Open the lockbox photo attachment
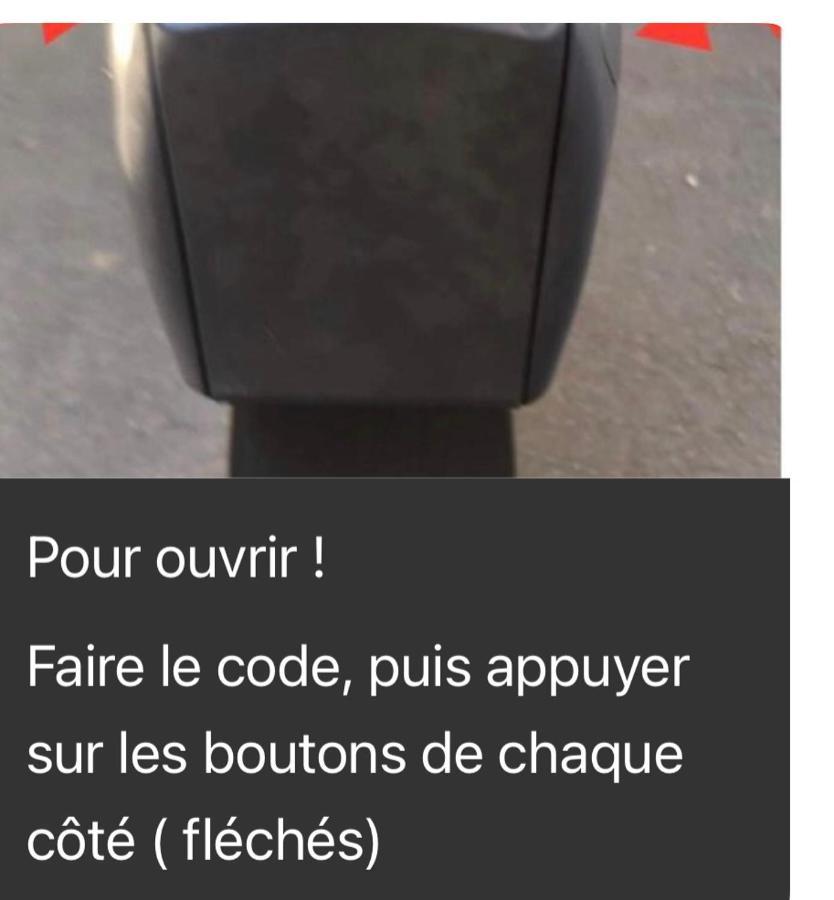This screenshot has width=834, height=900. [x=390, y=250]
